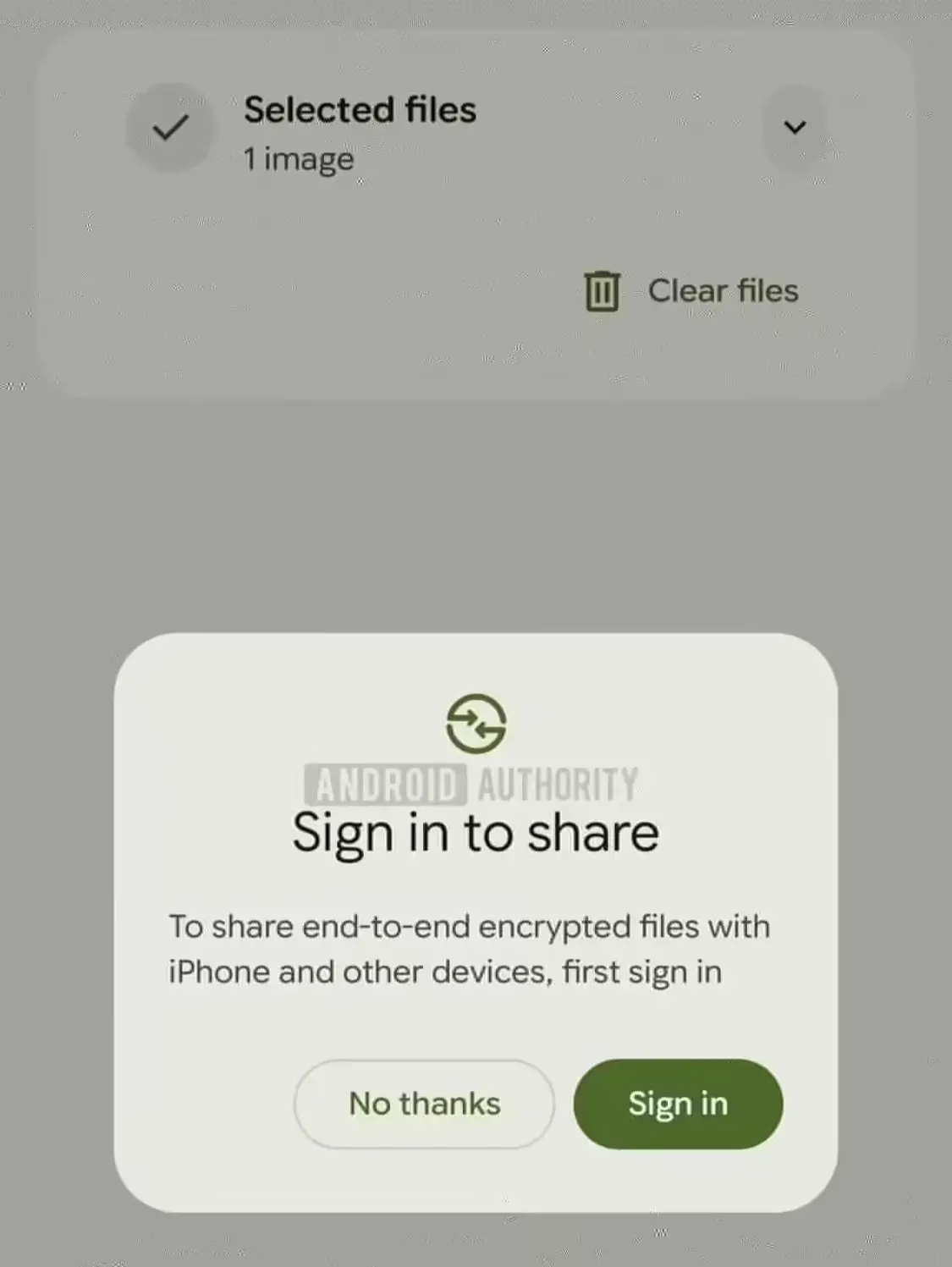952x1267 pixels.
Task: Dismiss the dialog with No thanks
Action: point(424,1104)
